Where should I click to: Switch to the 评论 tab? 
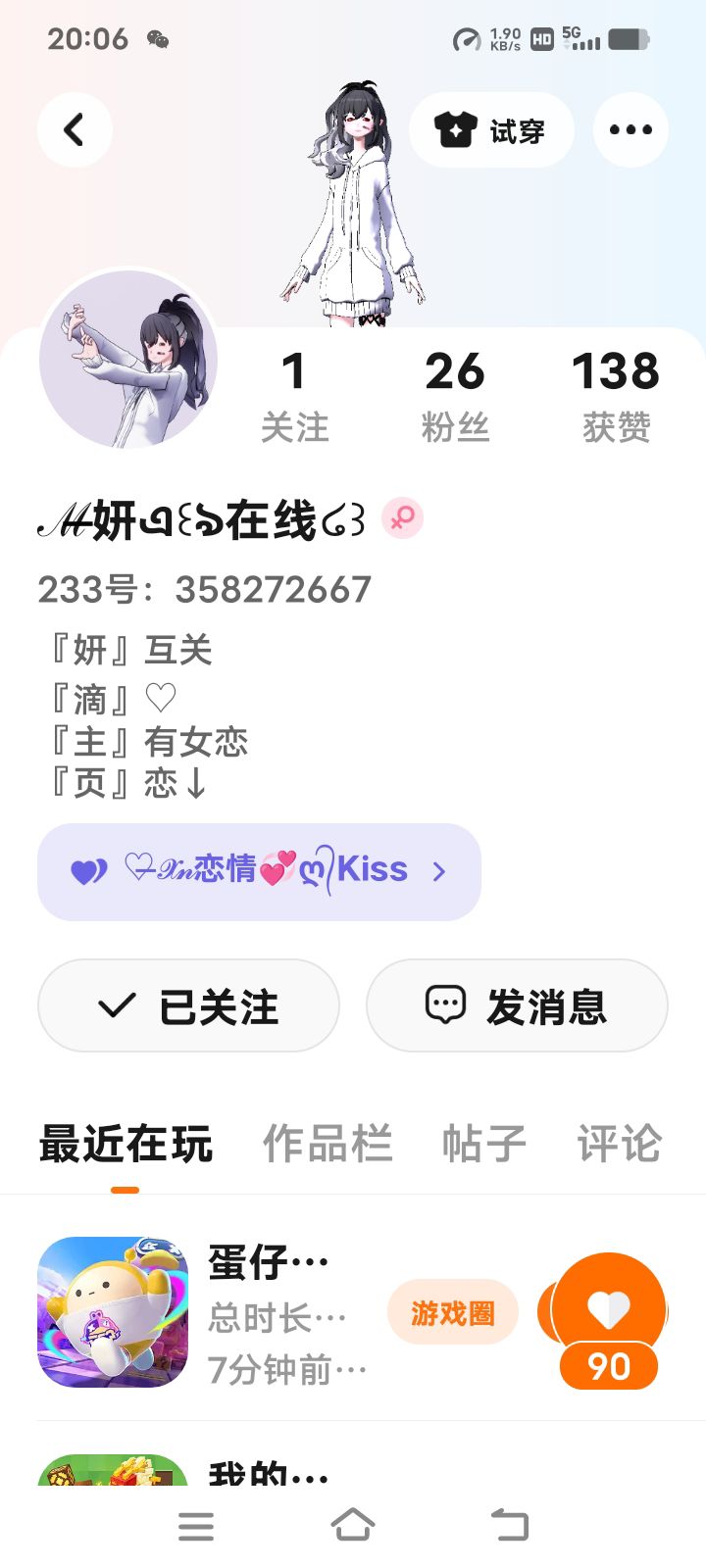pyautogui.click(x=620, y=1144)
